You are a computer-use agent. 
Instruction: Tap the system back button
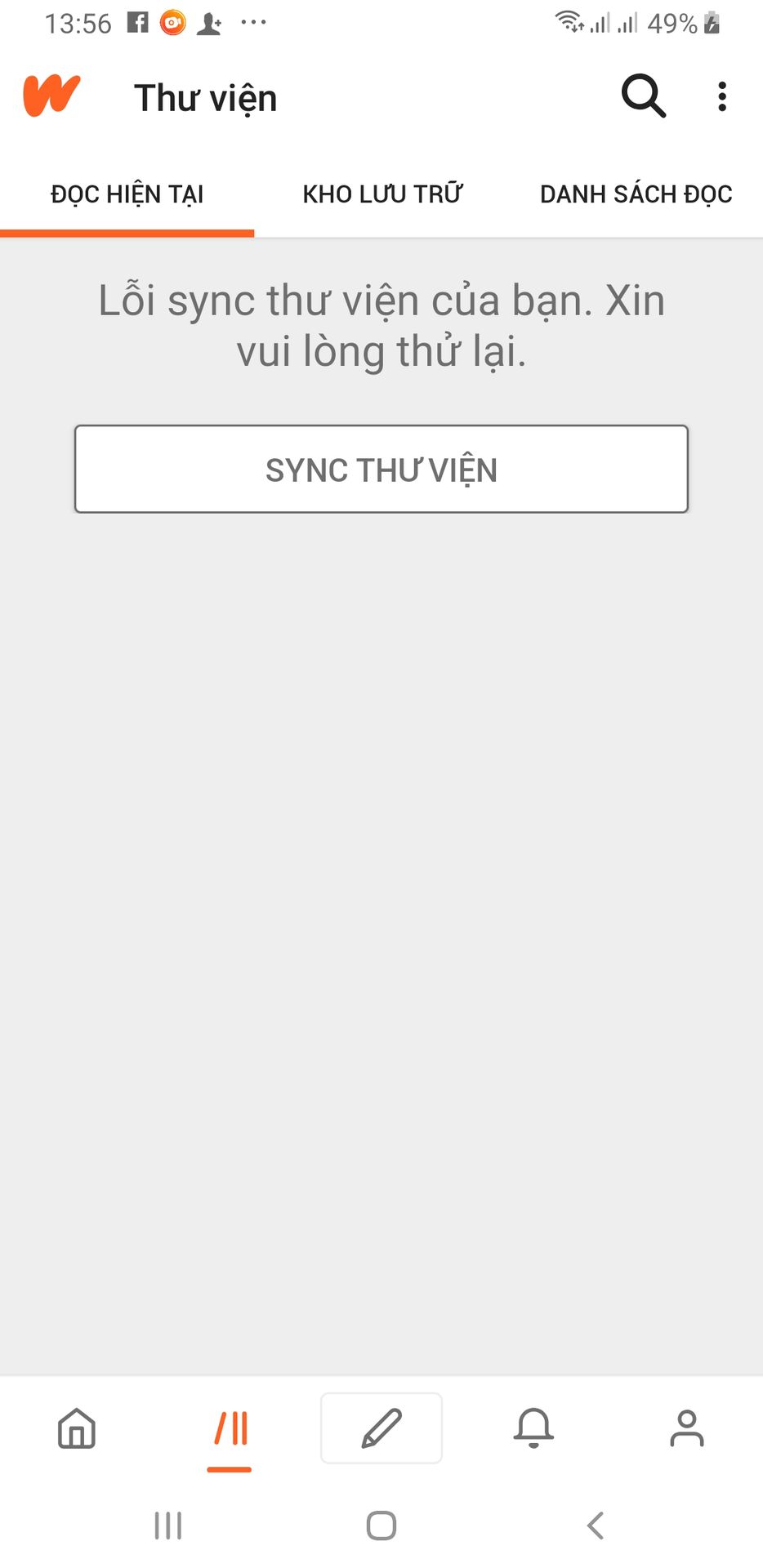click(x=596, y=1525)
